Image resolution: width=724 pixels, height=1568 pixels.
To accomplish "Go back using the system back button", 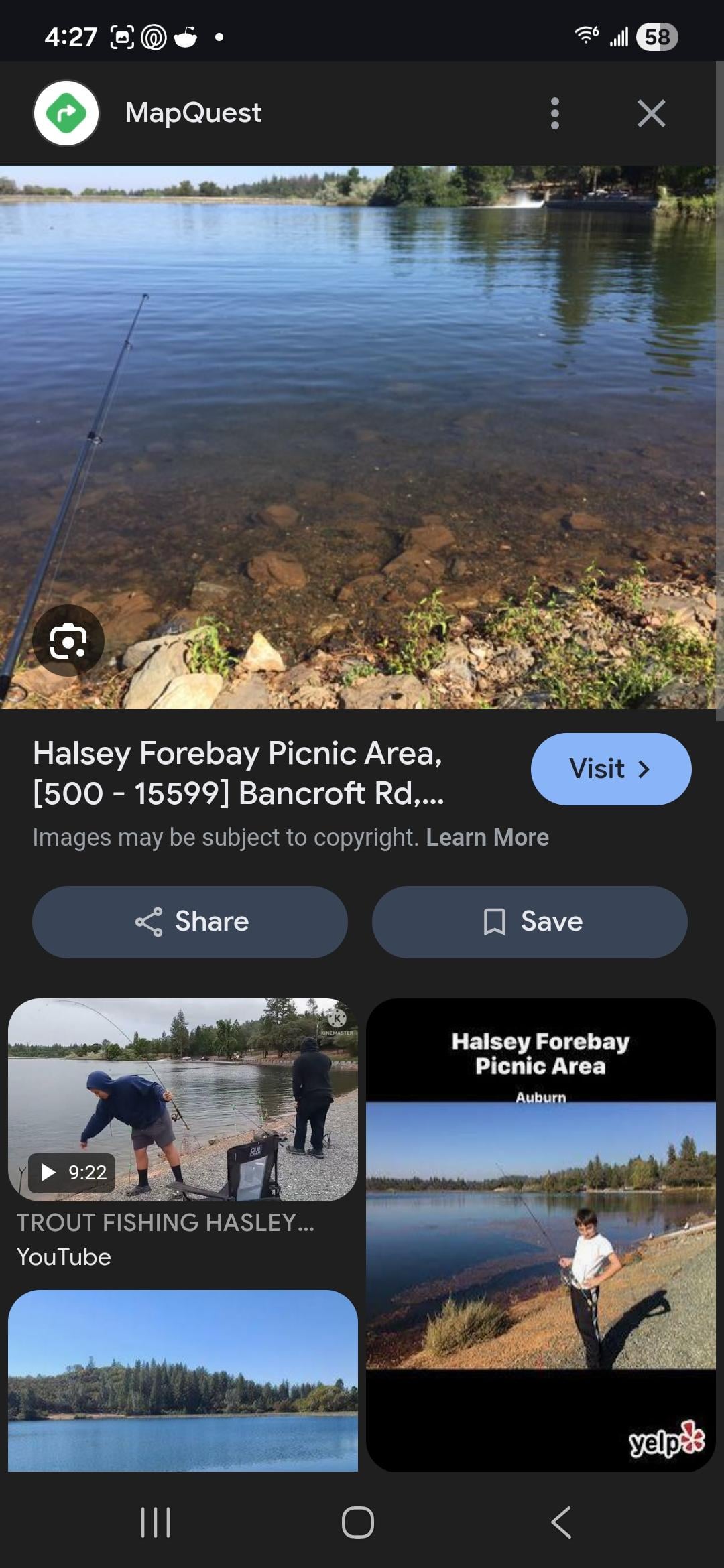I will tap(560, 1522).
